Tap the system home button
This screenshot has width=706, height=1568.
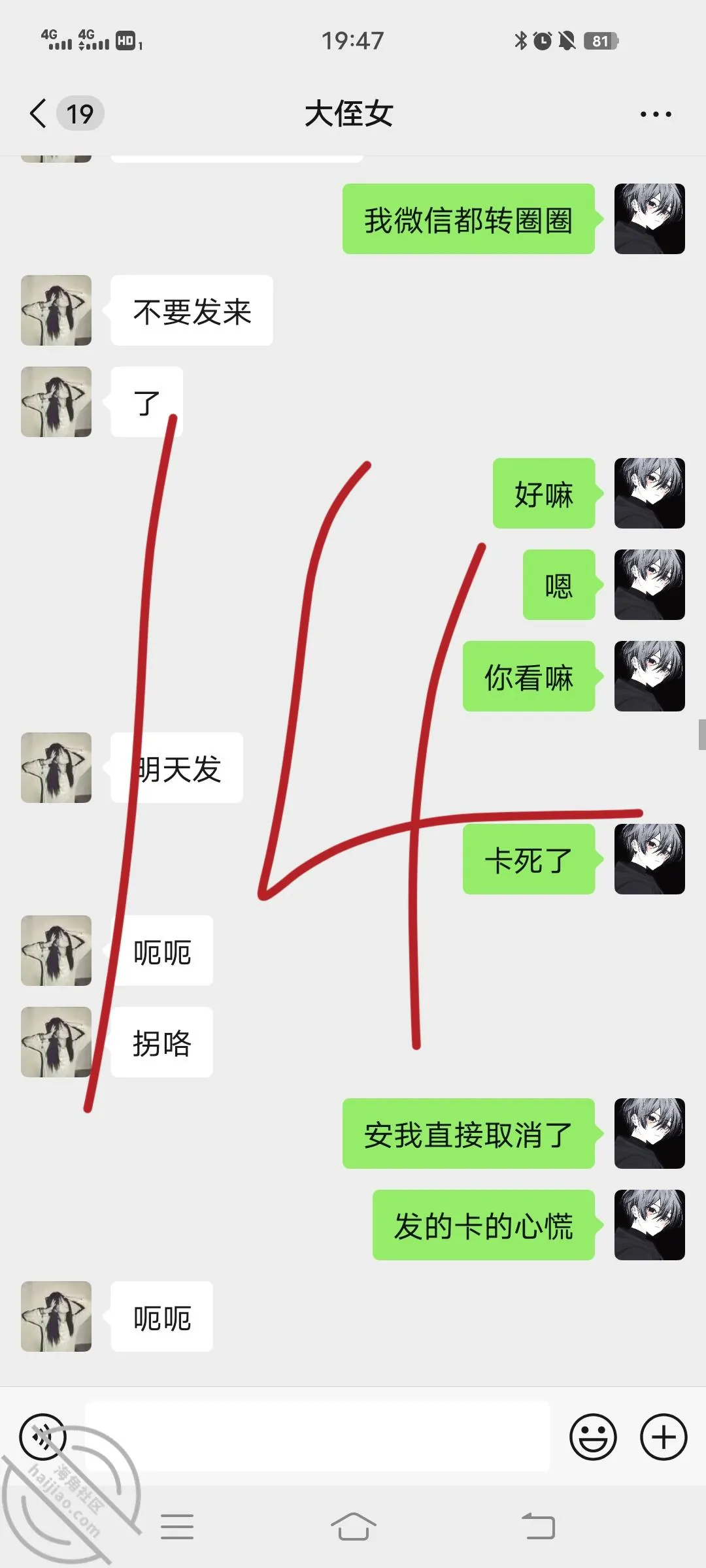click(353, 1527)
